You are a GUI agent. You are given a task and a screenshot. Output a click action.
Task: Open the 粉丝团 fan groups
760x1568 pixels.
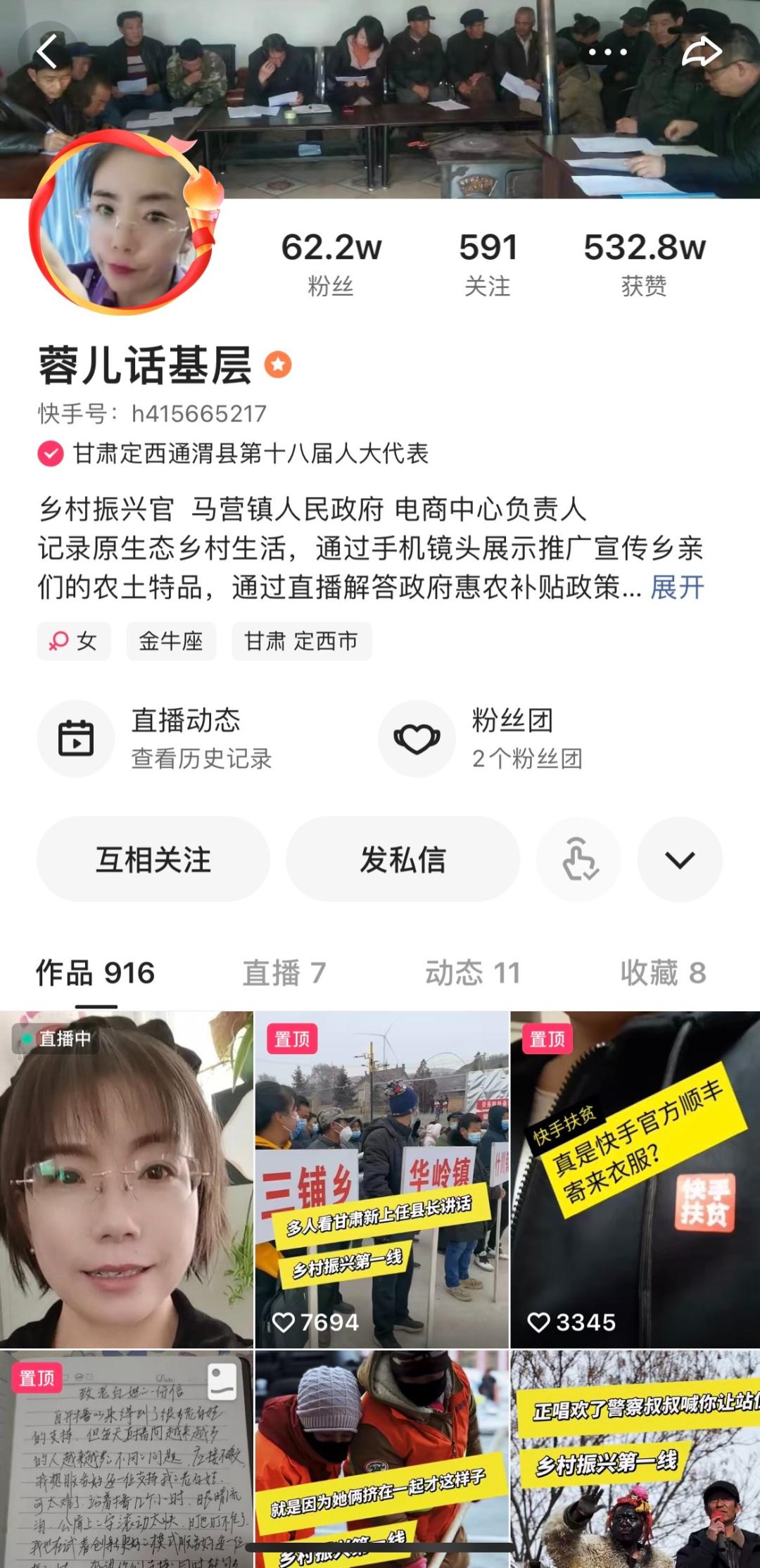(x=481, y=738)
